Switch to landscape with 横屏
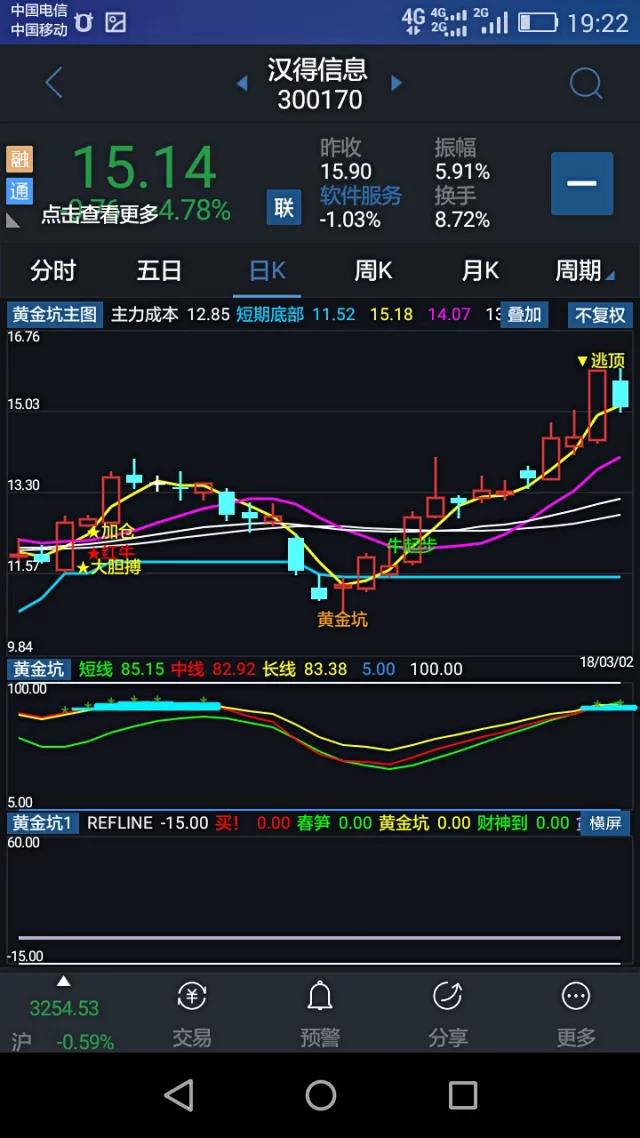The width and height of the screenshot is (640, 1138). pyautogui.click(x=605, y=822)
